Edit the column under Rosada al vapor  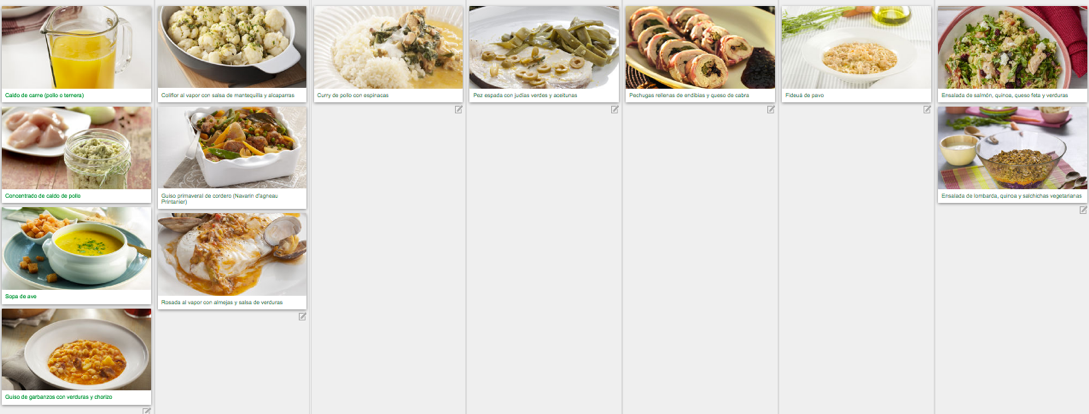point(303,316)
